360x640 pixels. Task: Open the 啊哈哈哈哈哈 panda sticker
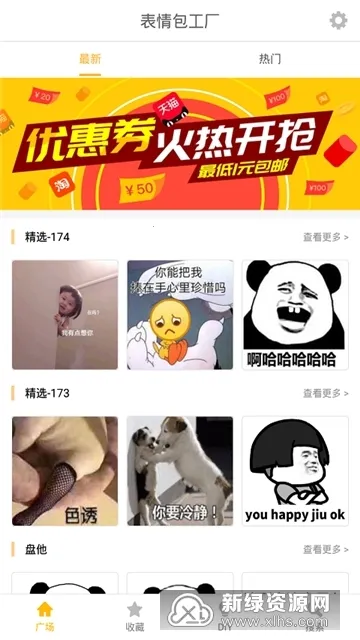295,315
